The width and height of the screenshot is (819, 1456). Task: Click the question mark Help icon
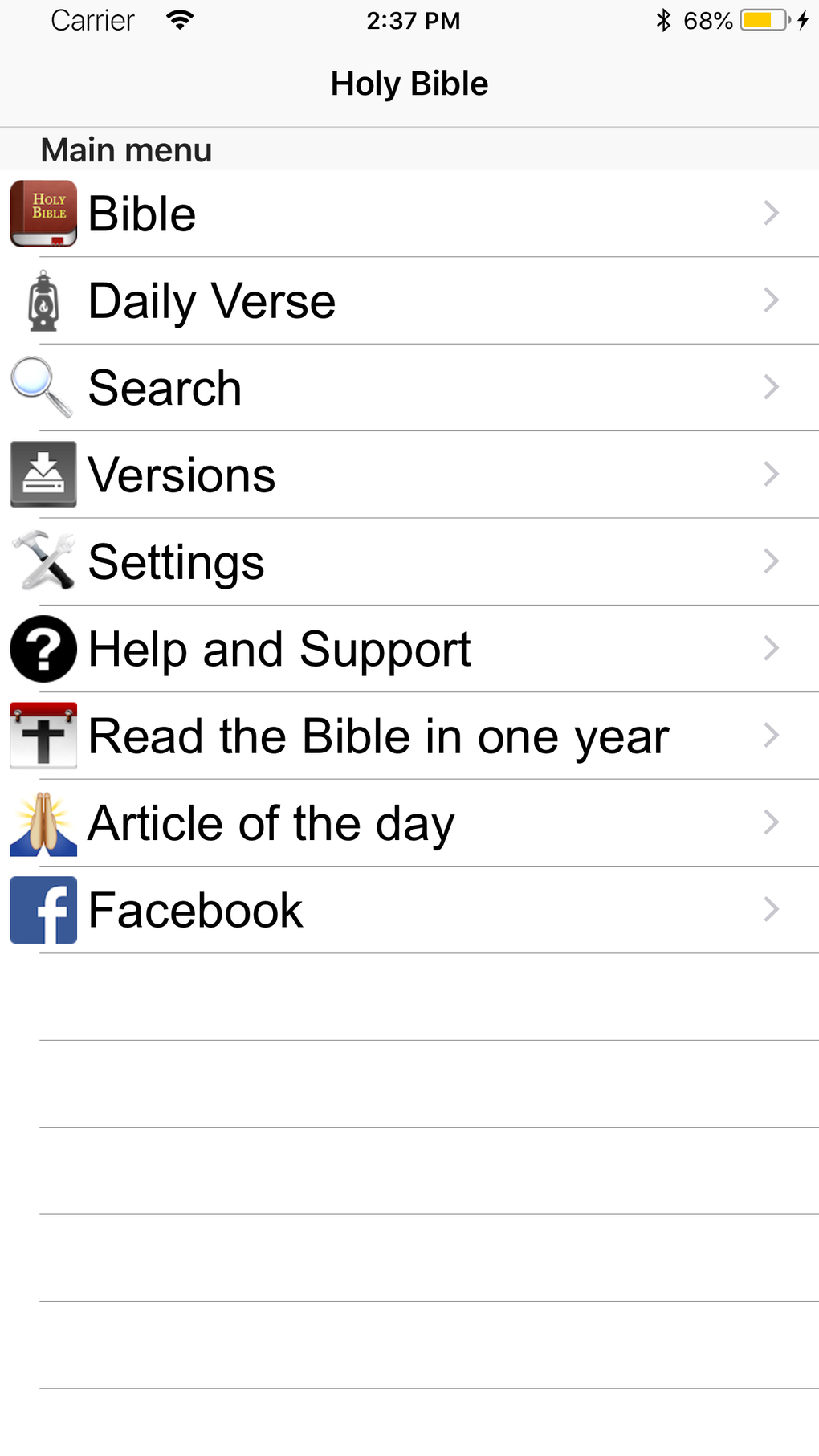pyautogui.click(x=42, y=648)
